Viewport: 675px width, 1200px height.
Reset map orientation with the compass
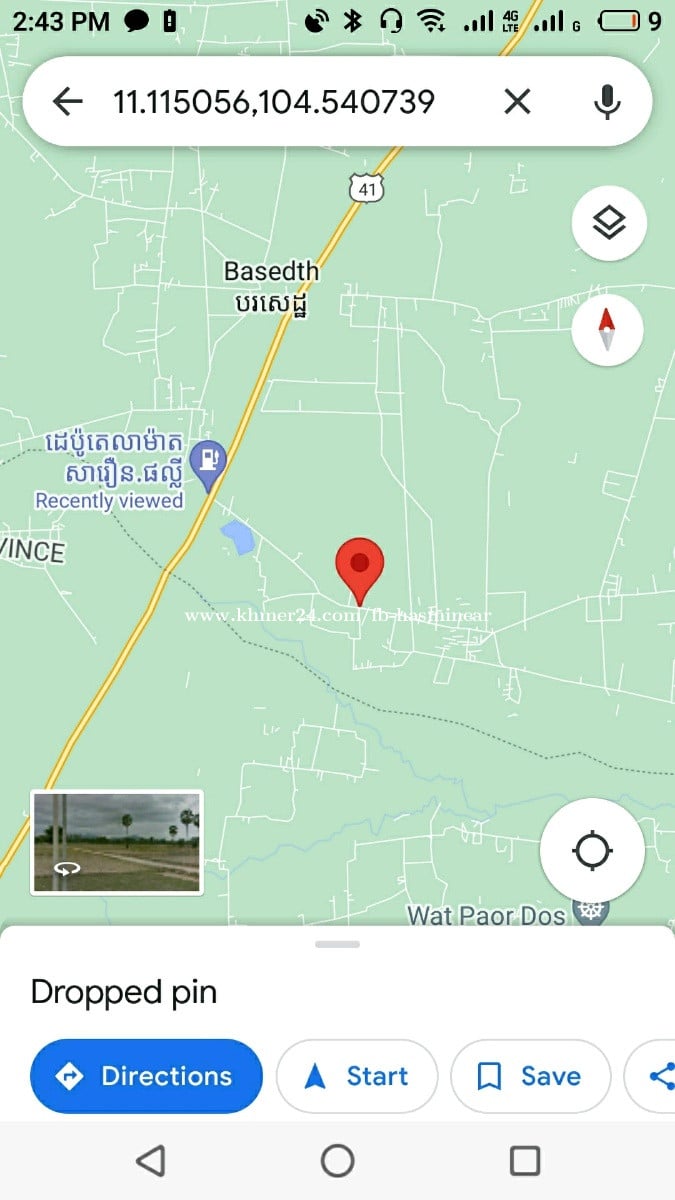tap(608, 329)
